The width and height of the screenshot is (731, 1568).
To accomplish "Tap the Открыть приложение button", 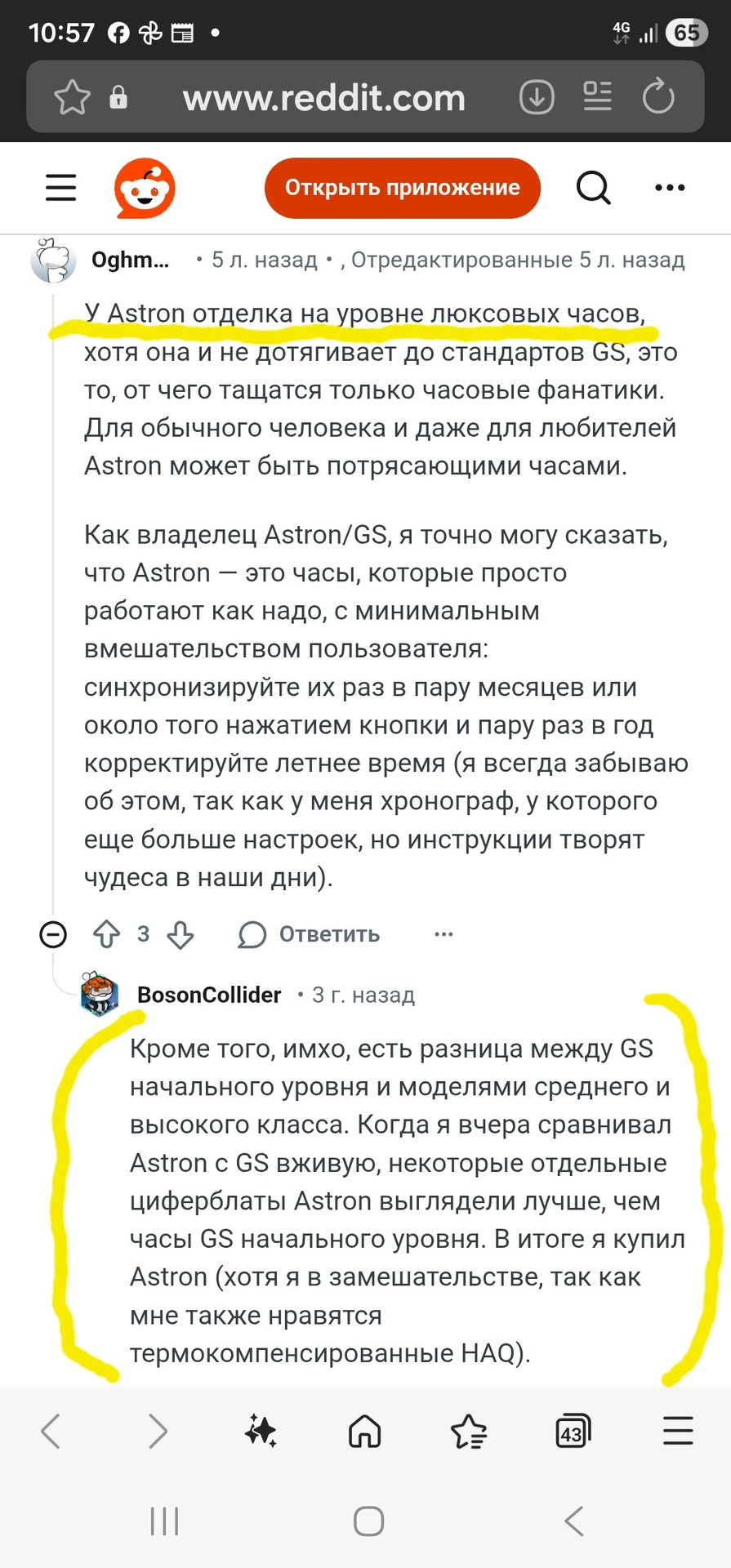I will 402,188.
